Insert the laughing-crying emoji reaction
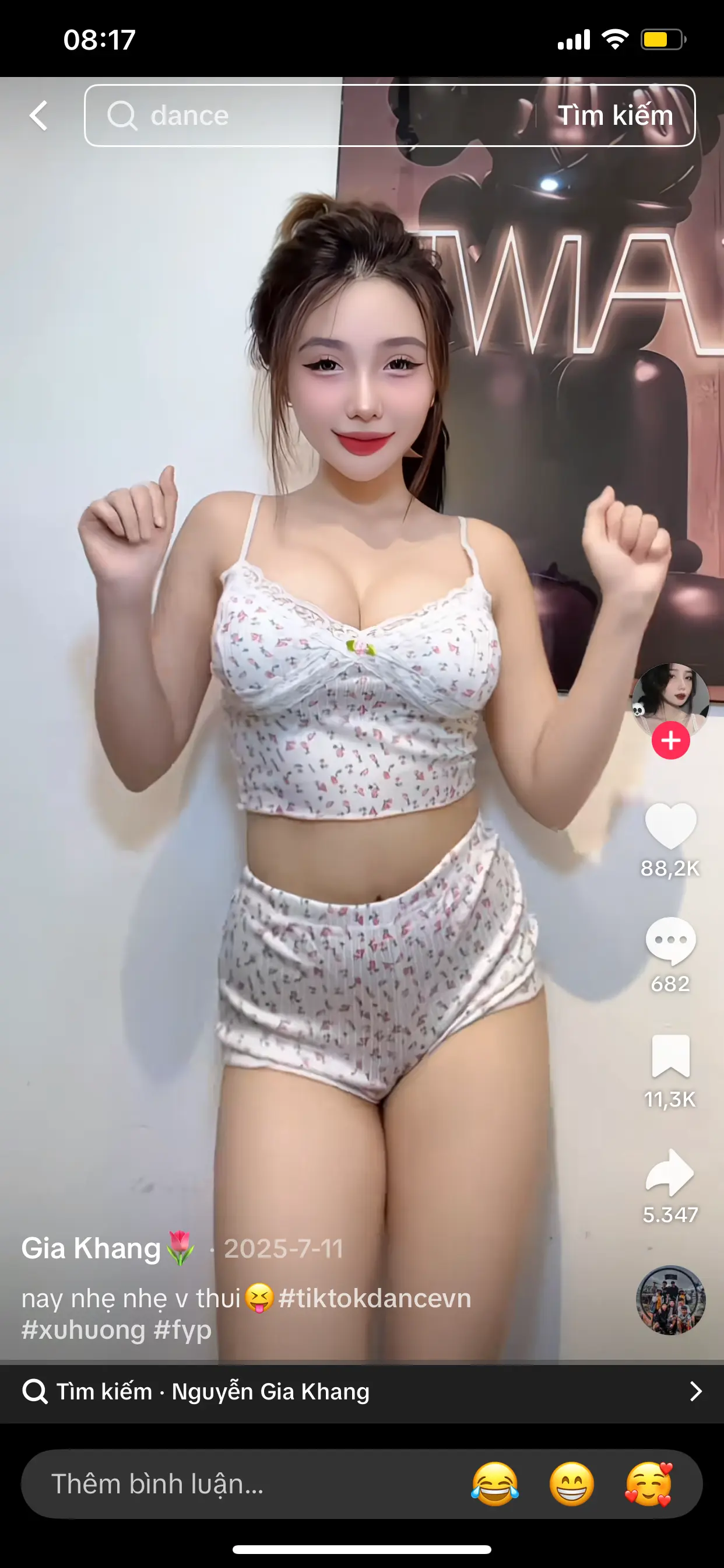The width and height of the screenshot is (724, 1568). tap(495, 1484)
